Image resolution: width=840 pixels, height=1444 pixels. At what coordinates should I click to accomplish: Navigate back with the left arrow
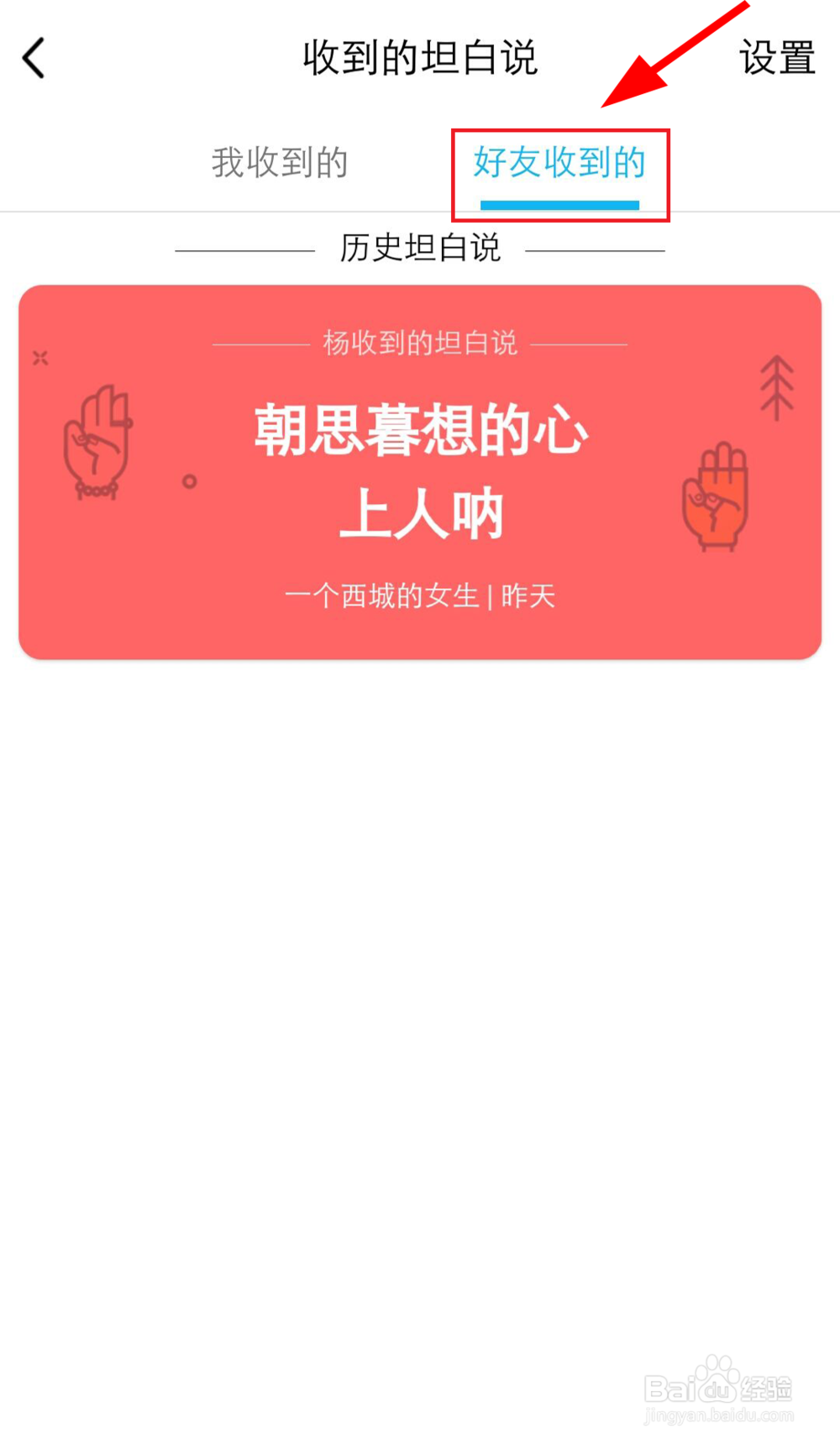pos(32,57)
